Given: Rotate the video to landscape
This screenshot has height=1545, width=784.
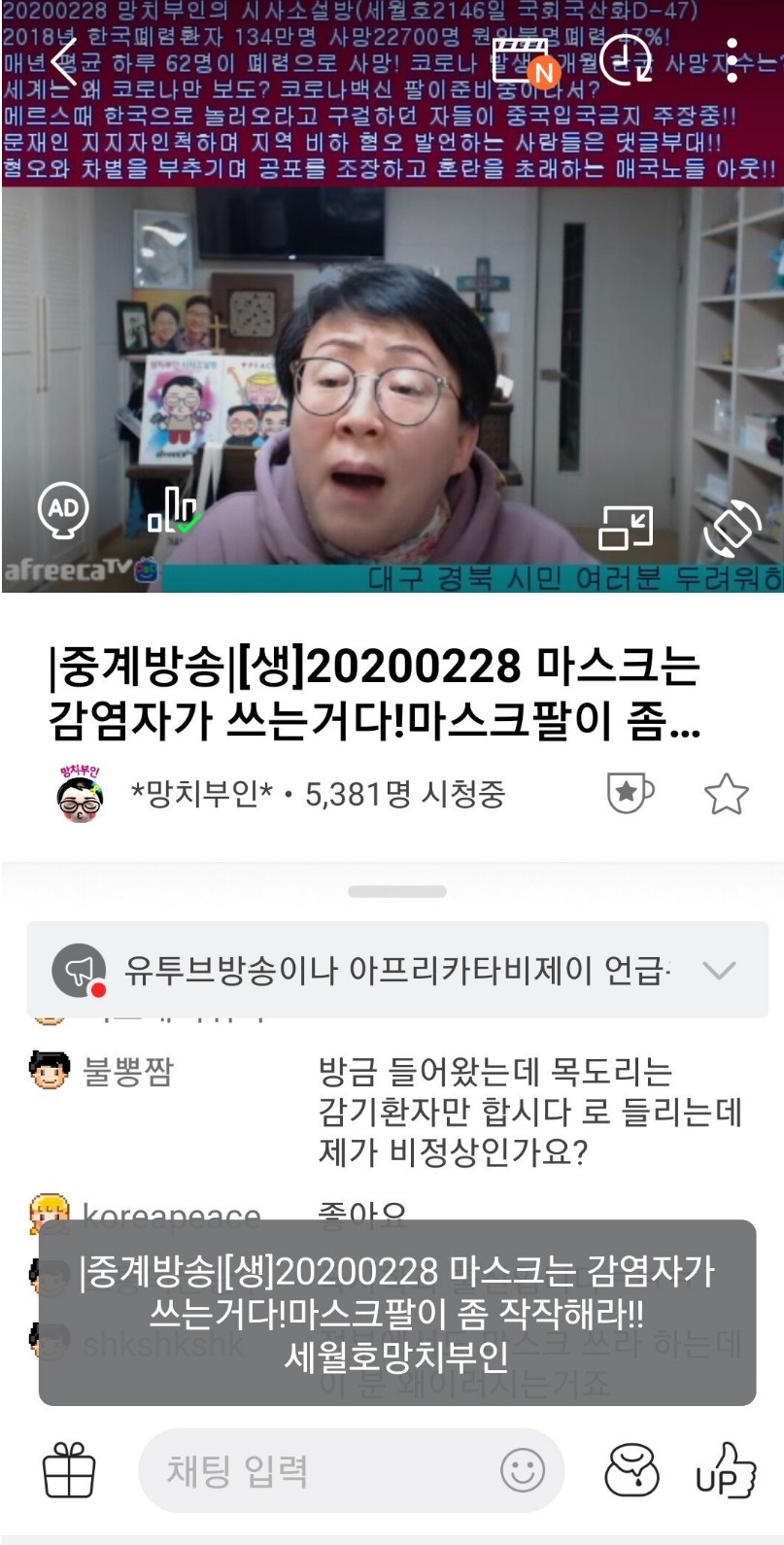Looking at the screenshot, I should (733, 528).
